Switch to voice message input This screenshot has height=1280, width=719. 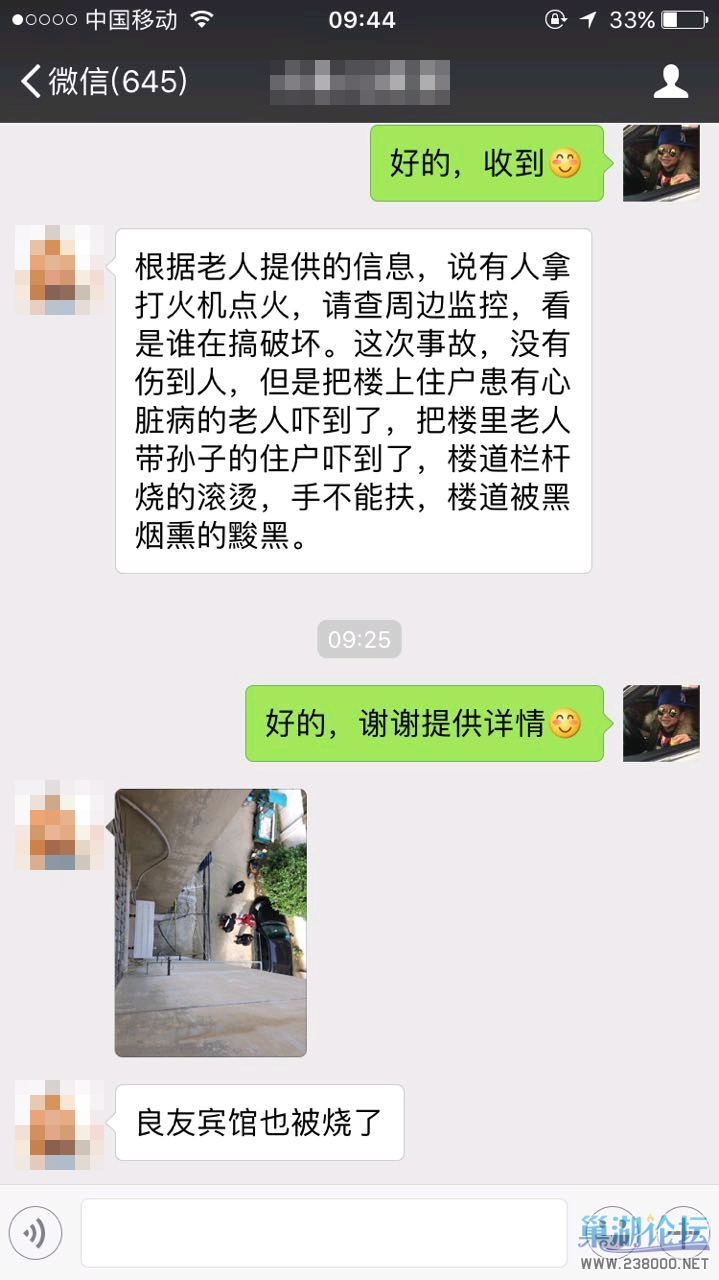(35, 1233)
